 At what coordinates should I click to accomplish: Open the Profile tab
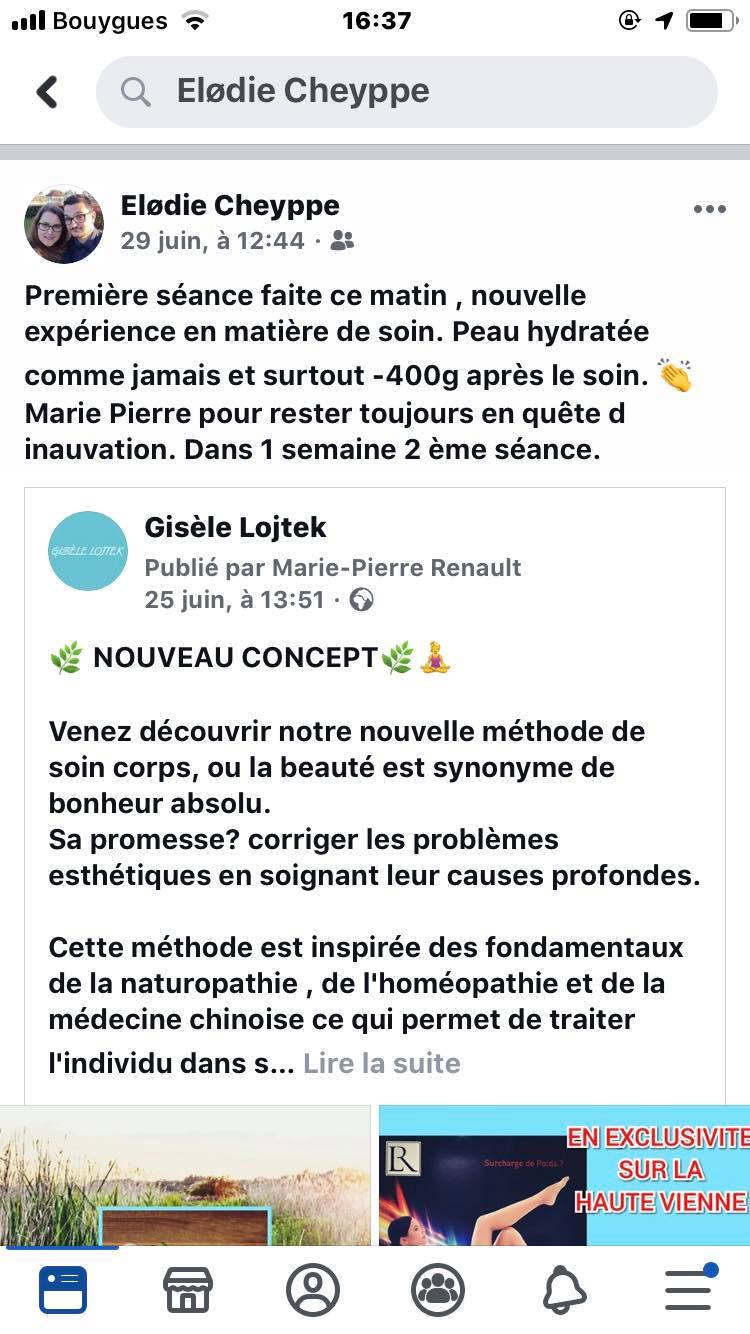[313, 1290]
